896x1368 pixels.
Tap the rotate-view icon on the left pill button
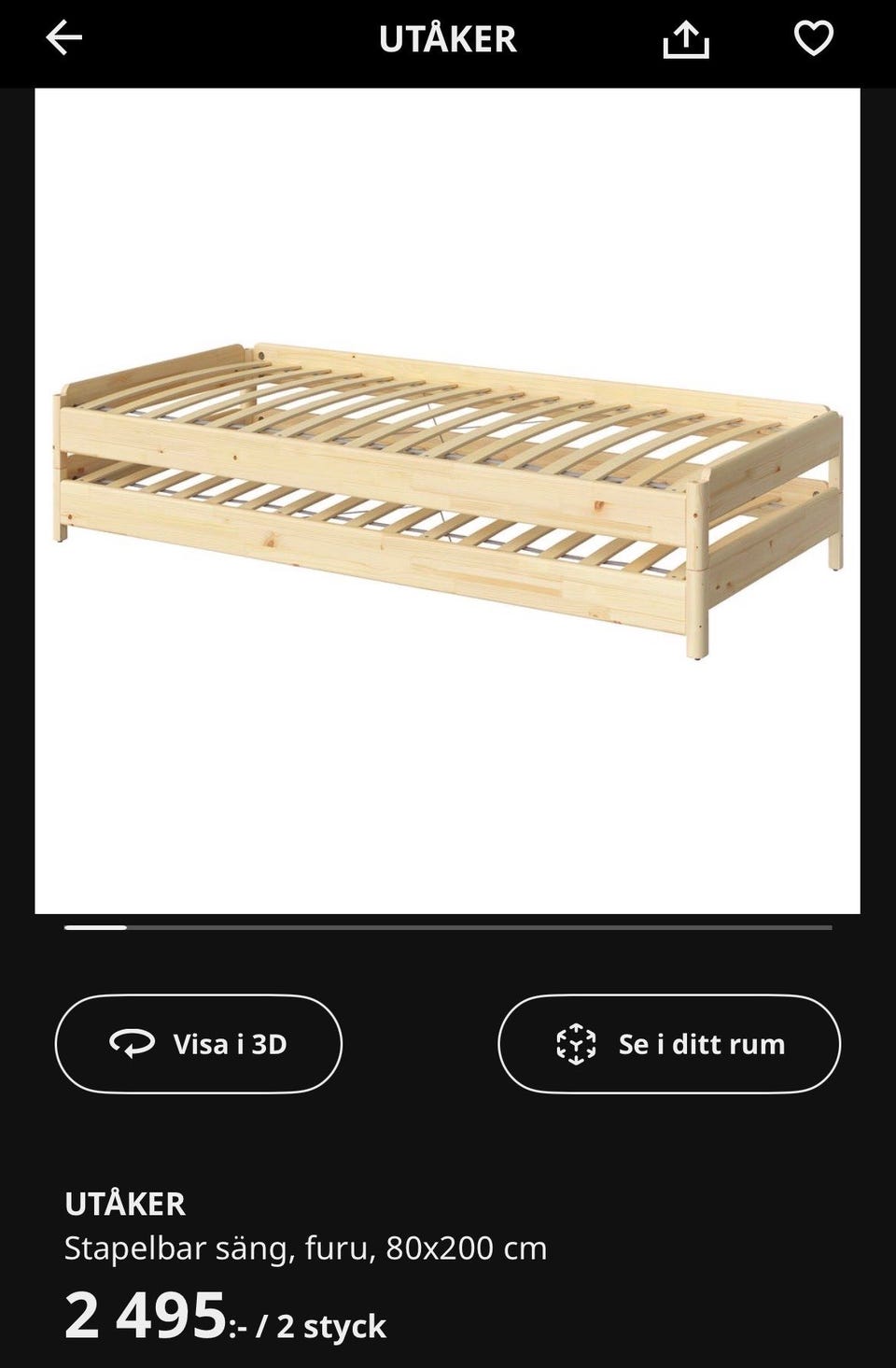[132, 1044]
